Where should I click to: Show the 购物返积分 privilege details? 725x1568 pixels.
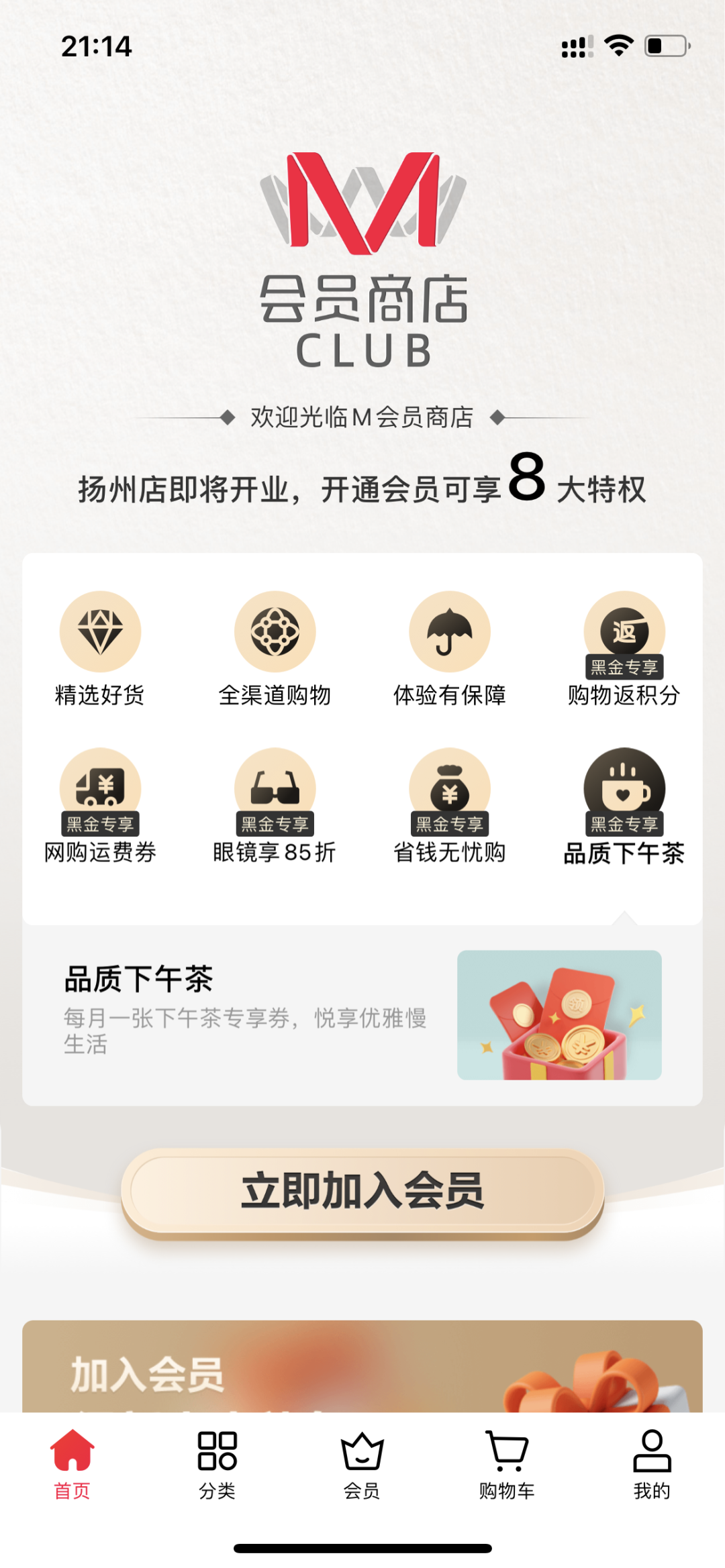[624, 632]
